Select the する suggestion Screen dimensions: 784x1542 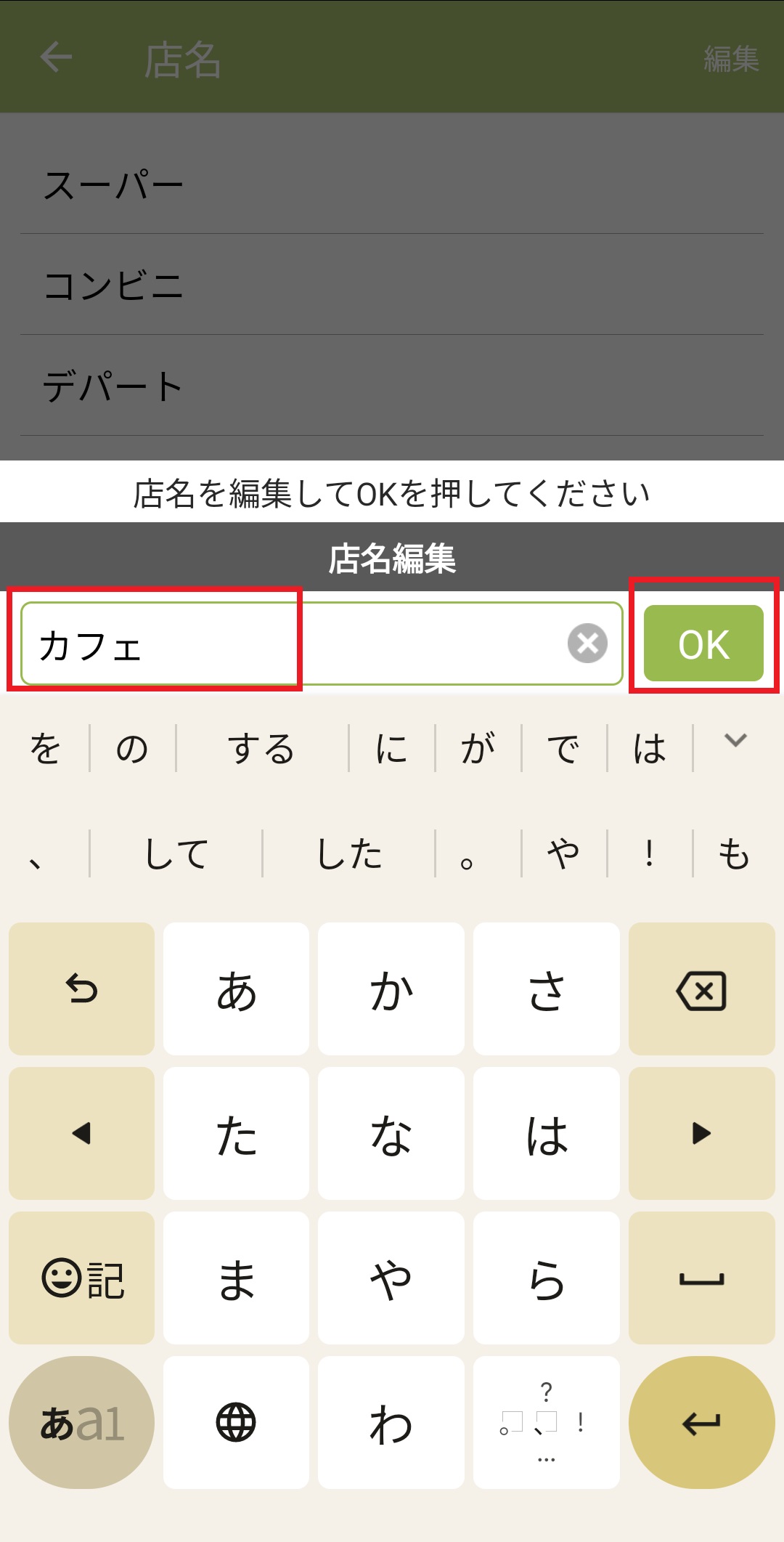tap(261, 749)
